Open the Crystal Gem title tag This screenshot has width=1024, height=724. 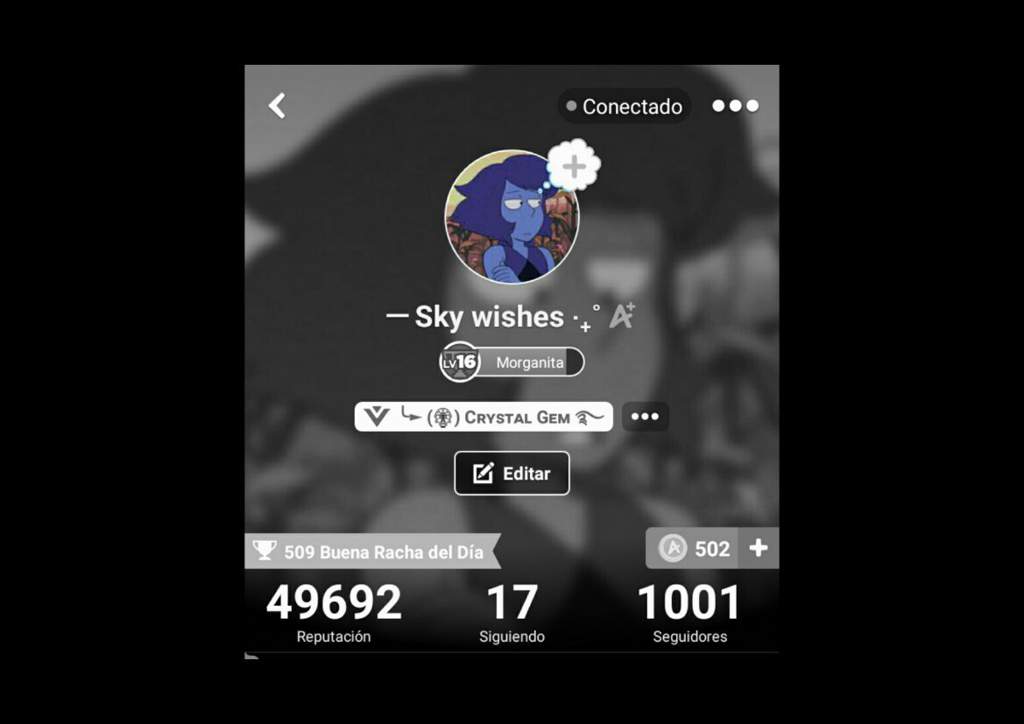[x=484, y=417]
